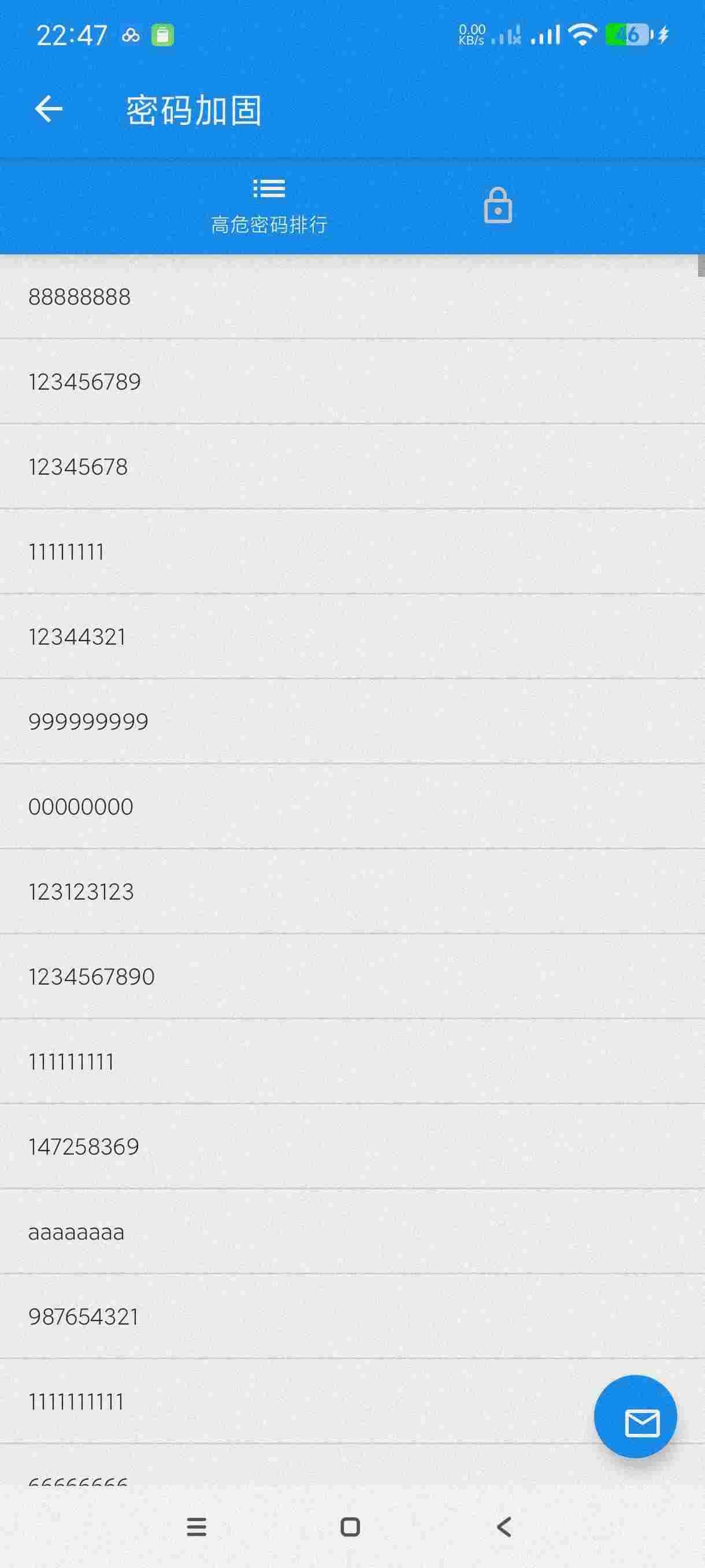Viewport: 705px width, 1568px height.
Task: Choose the 111111111 row
Action: click(71, 1062)
